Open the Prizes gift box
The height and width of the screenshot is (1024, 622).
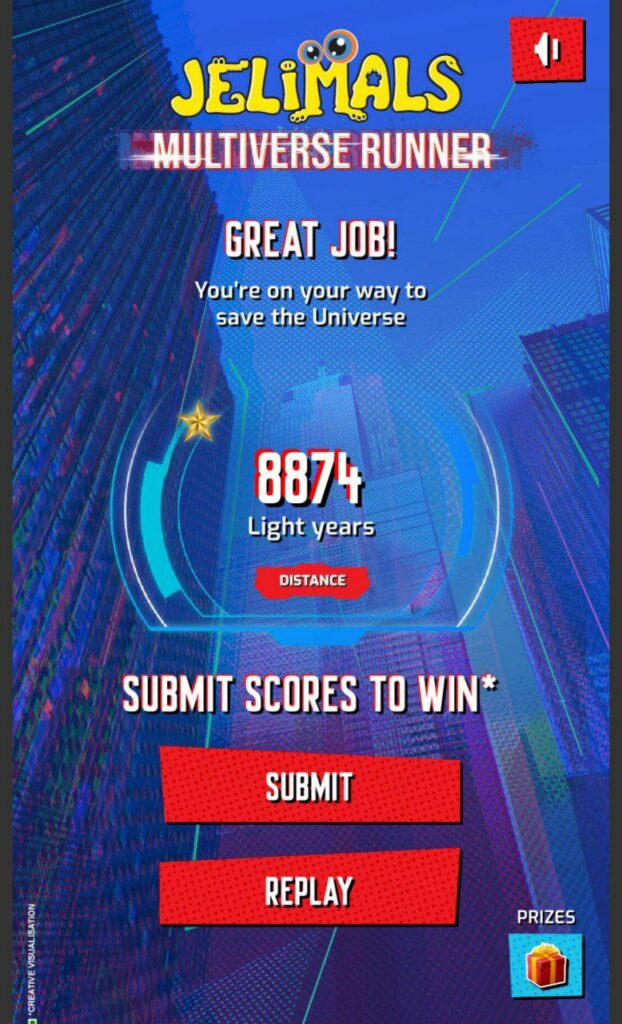coord(546,966)
